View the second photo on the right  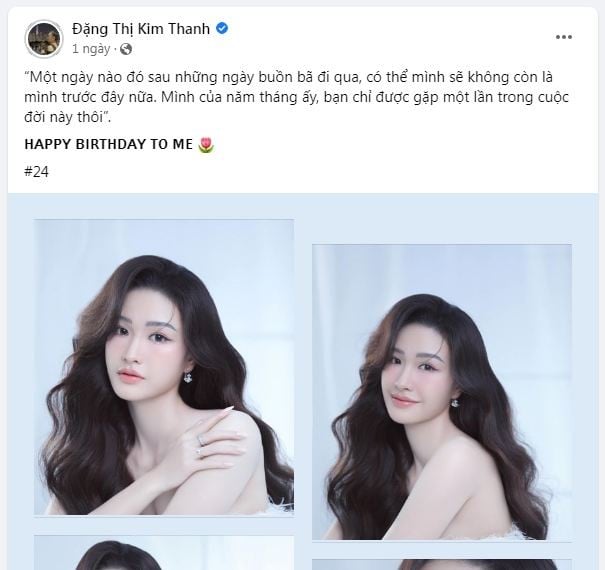pos(441,379)
